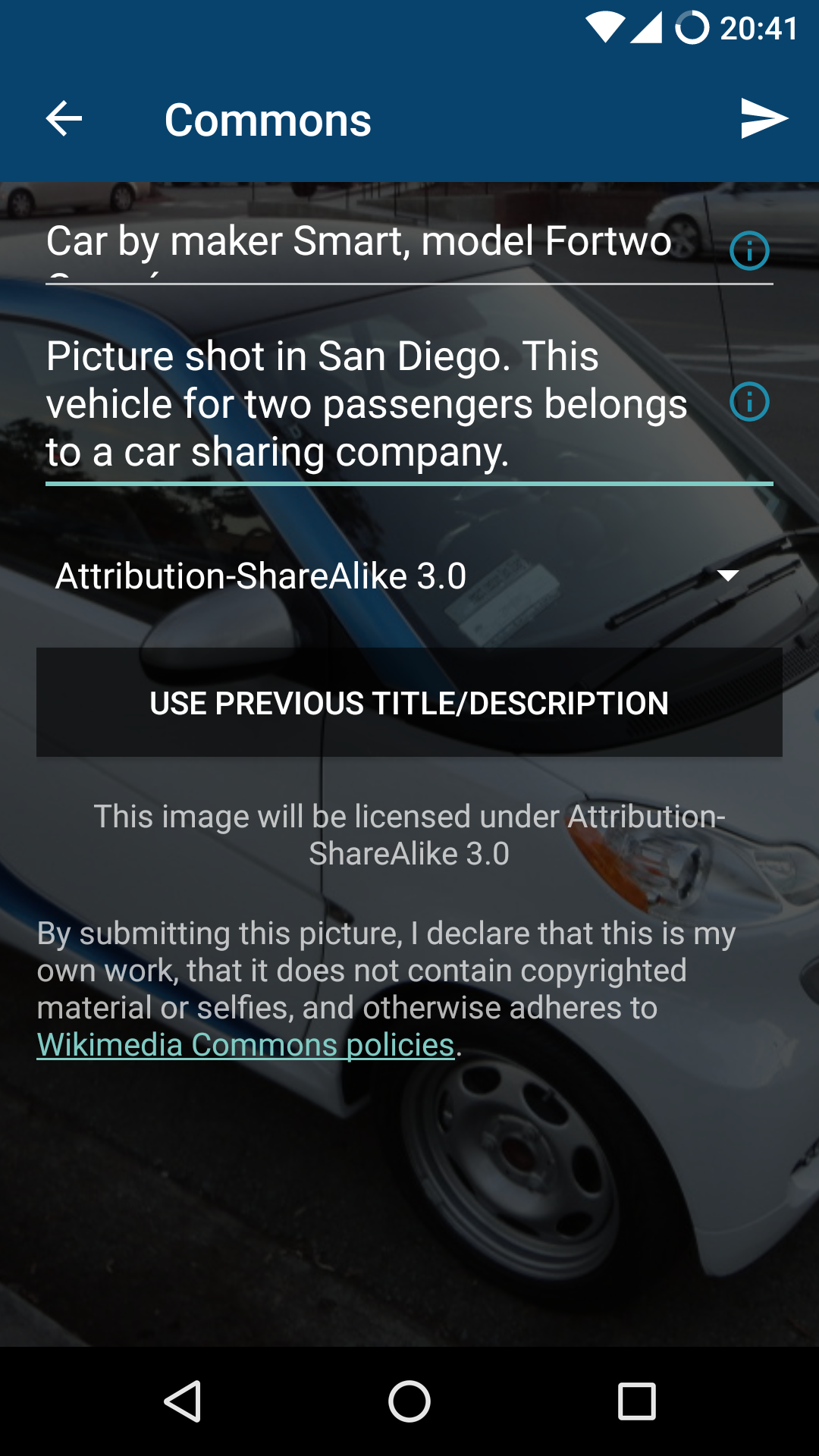The width and height of the screenshot is (819, 1456).
Task: Open the recent apps overview
Action: coord(637,1401)
